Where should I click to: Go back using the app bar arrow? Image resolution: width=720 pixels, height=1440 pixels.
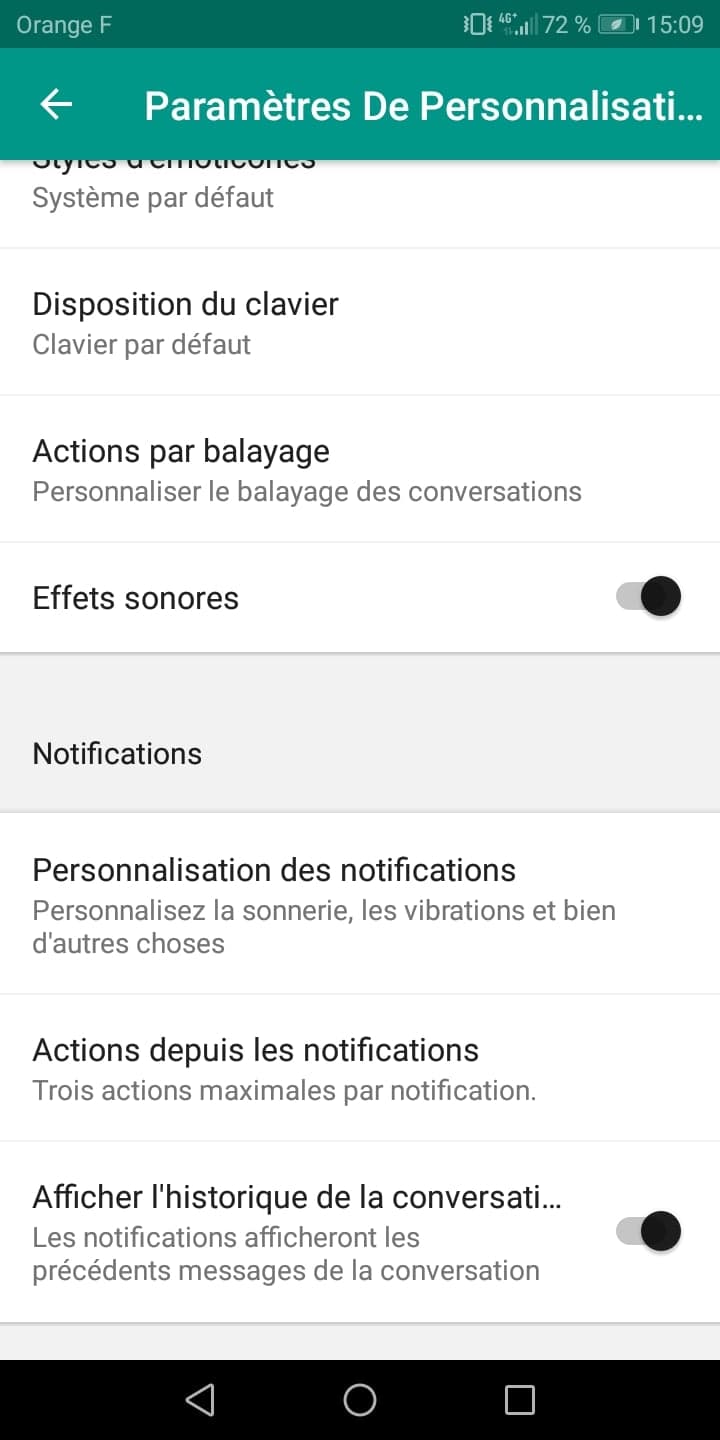pyautogui.click(x=56, y=104)
